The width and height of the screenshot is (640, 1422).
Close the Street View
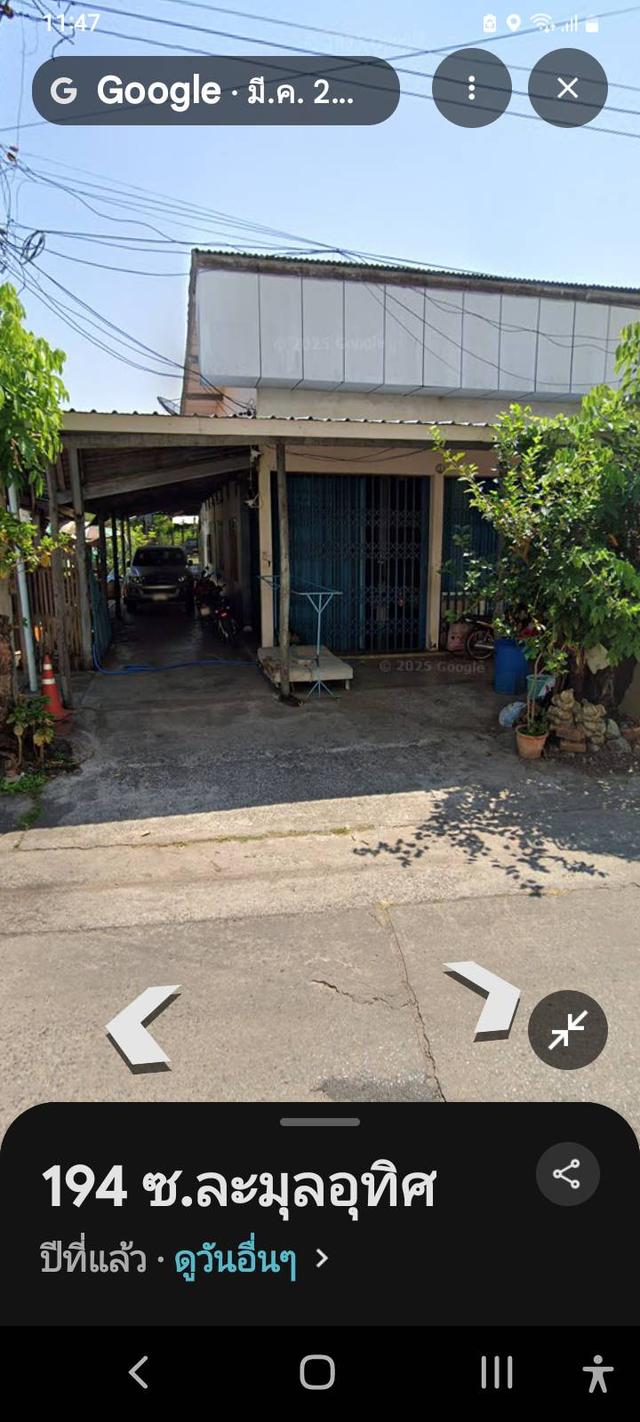click(x=567, y=88)
